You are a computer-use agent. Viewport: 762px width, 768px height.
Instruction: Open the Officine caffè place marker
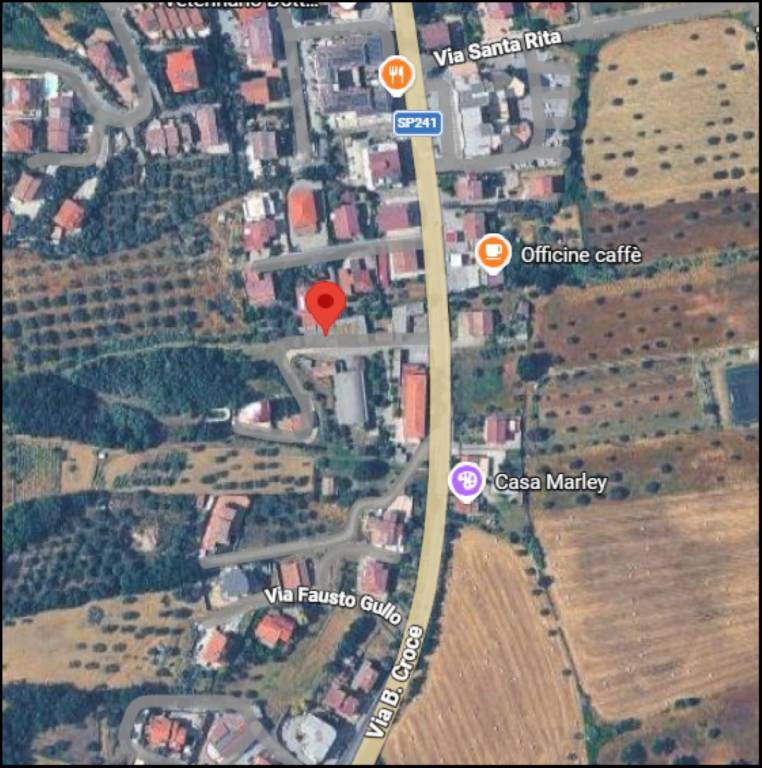pos(492,254)
